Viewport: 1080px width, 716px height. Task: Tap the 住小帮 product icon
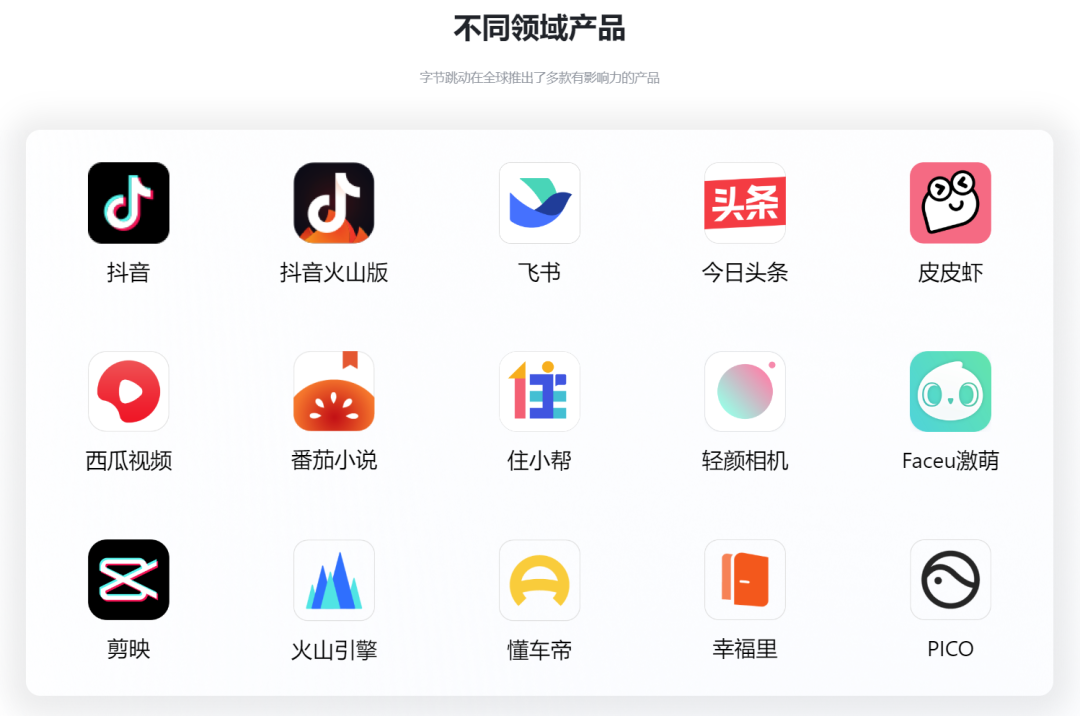click(x=539, y=391)
